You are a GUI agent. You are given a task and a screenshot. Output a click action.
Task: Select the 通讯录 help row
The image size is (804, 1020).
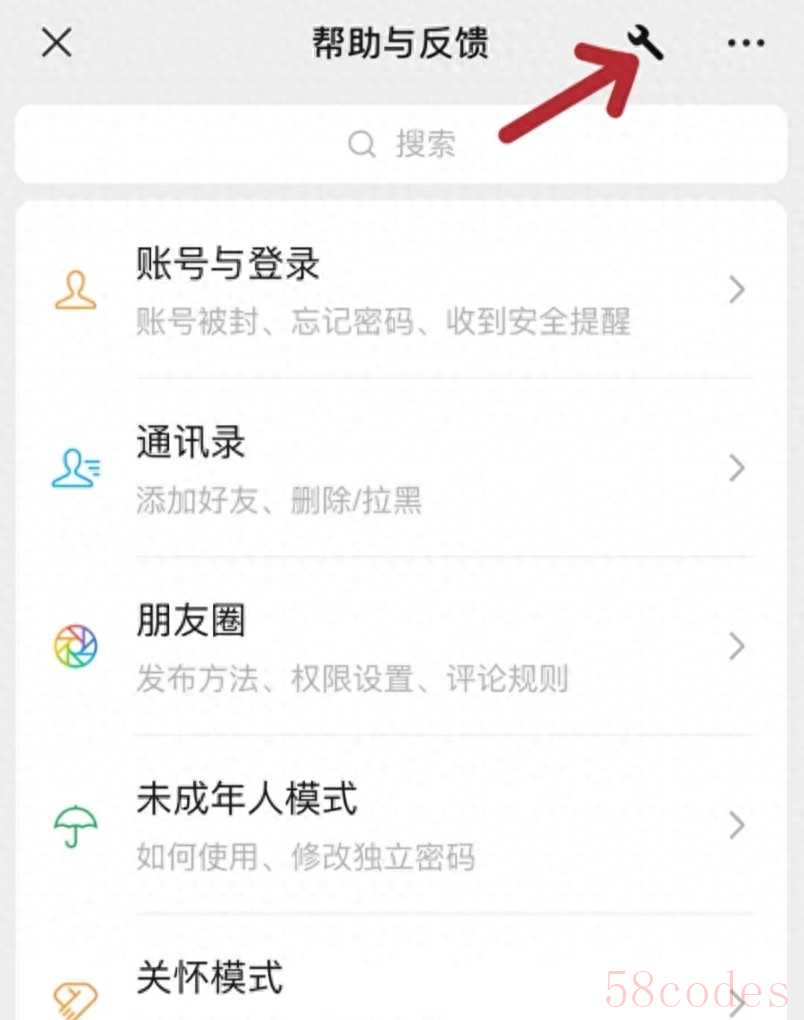pos(401,469)
